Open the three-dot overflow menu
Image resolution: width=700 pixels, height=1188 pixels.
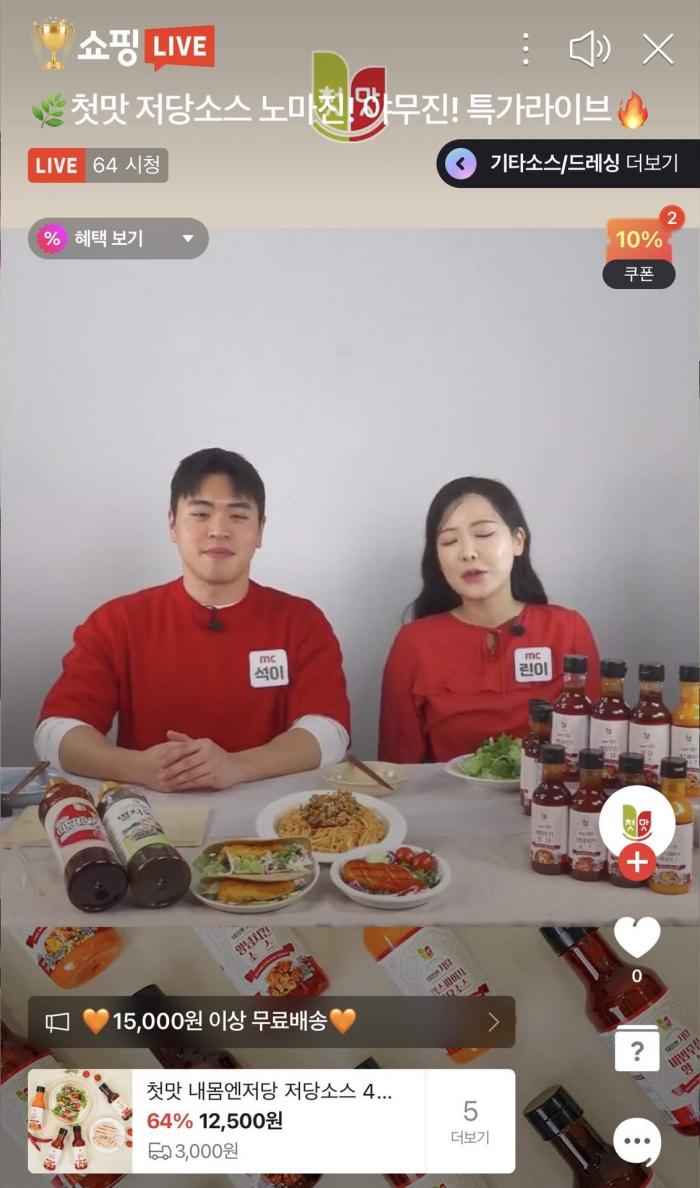526,48
